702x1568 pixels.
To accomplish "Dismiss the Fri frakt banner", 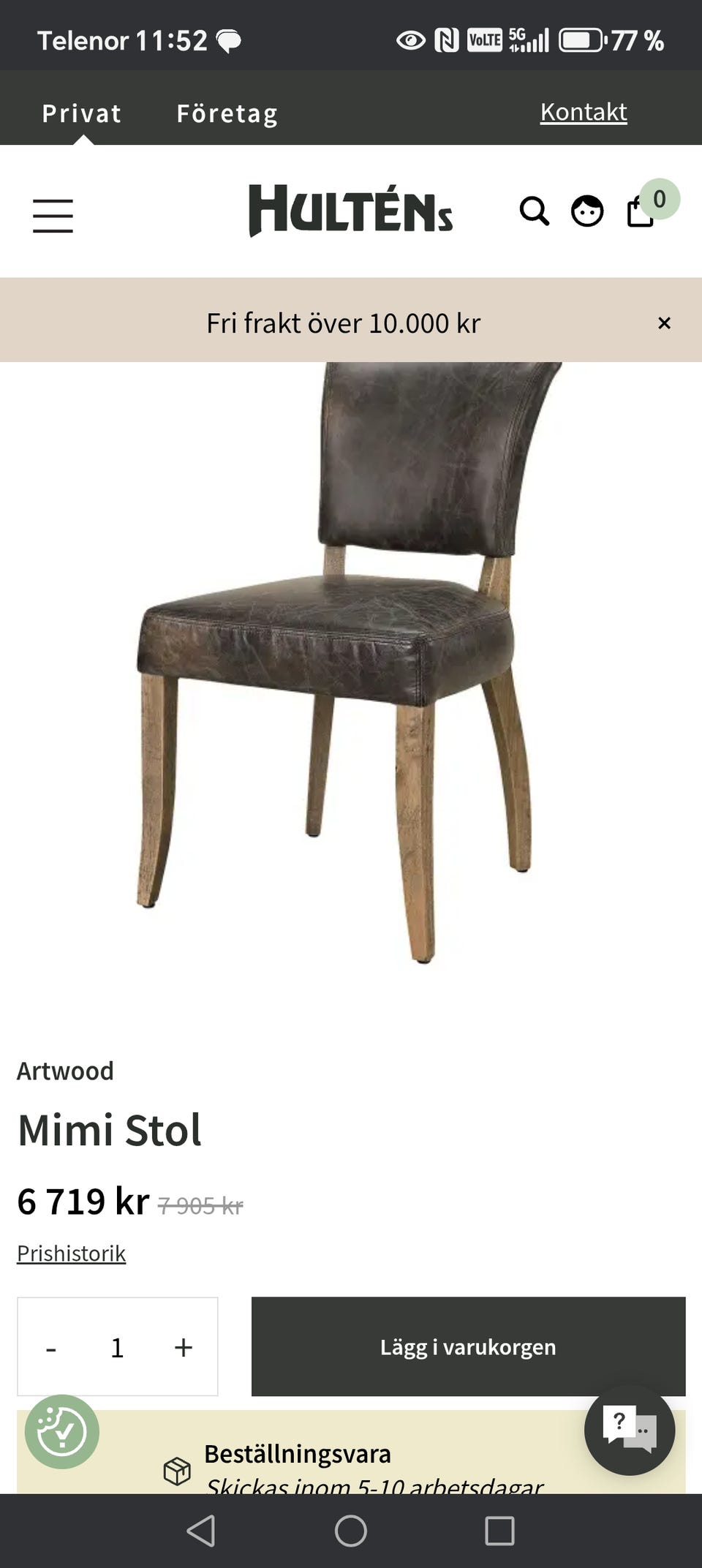I will [664, 323].
